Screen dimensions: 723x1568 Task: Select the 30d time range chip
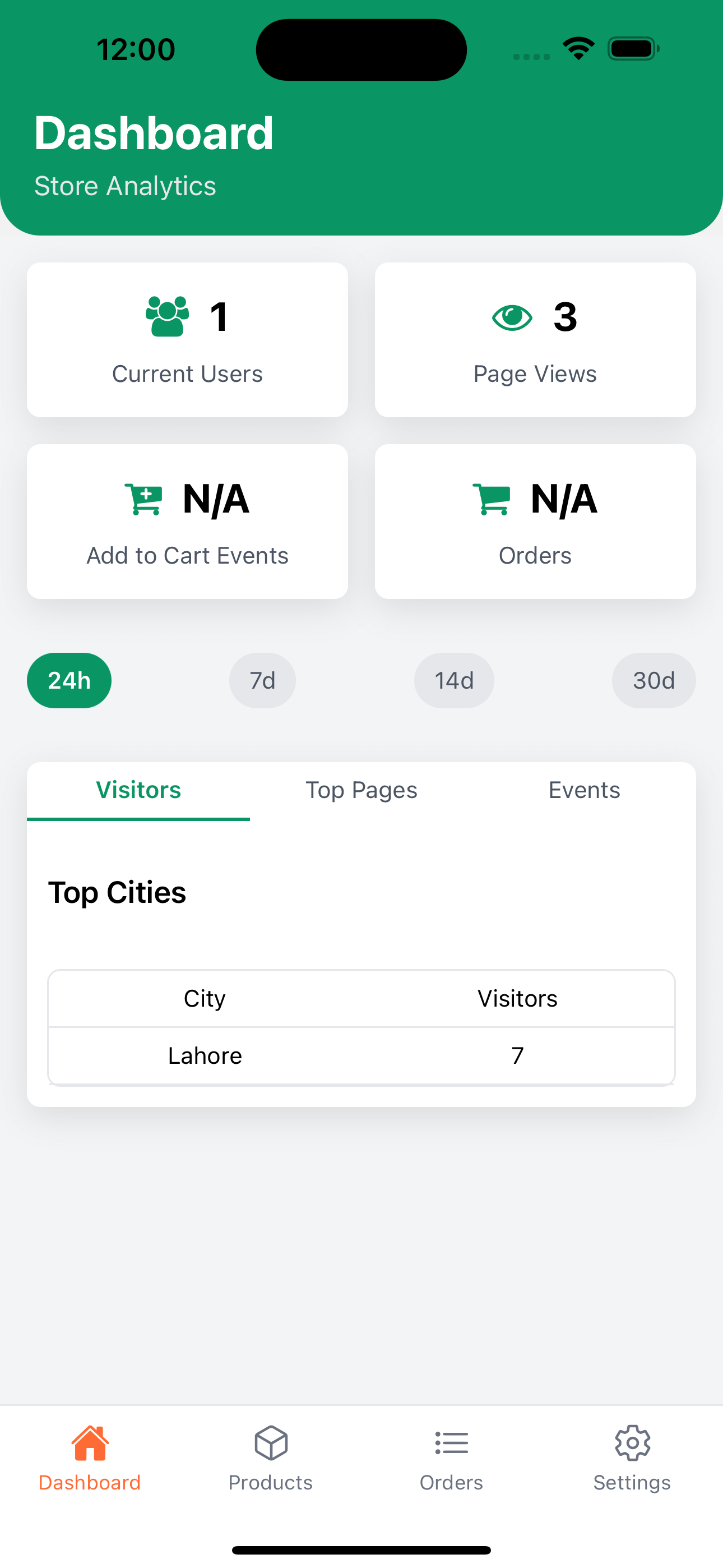tap(654, 680)
